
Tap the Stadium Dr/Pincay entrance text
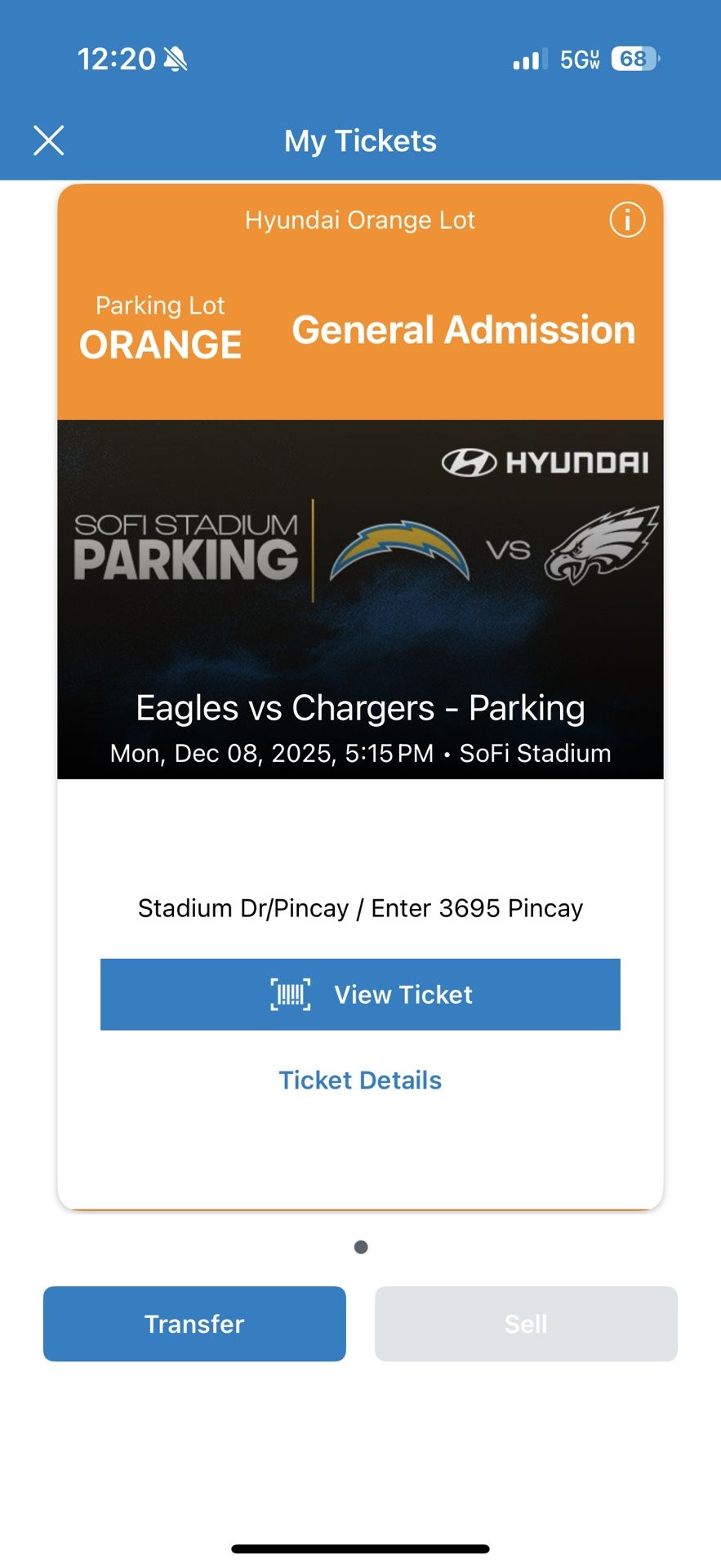point(360,907)
